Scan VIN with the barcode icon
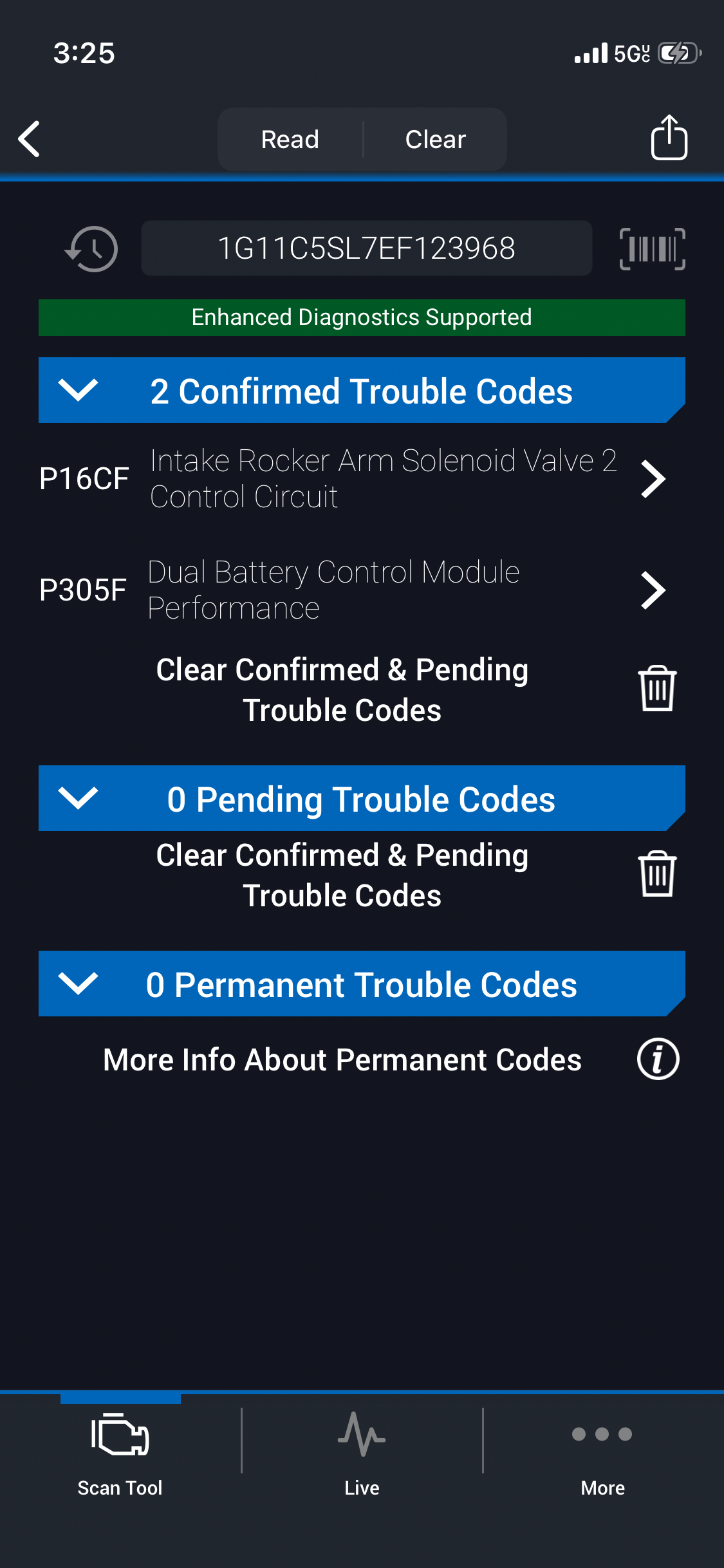Screen dimensions: 724x1568 point(652,248)
